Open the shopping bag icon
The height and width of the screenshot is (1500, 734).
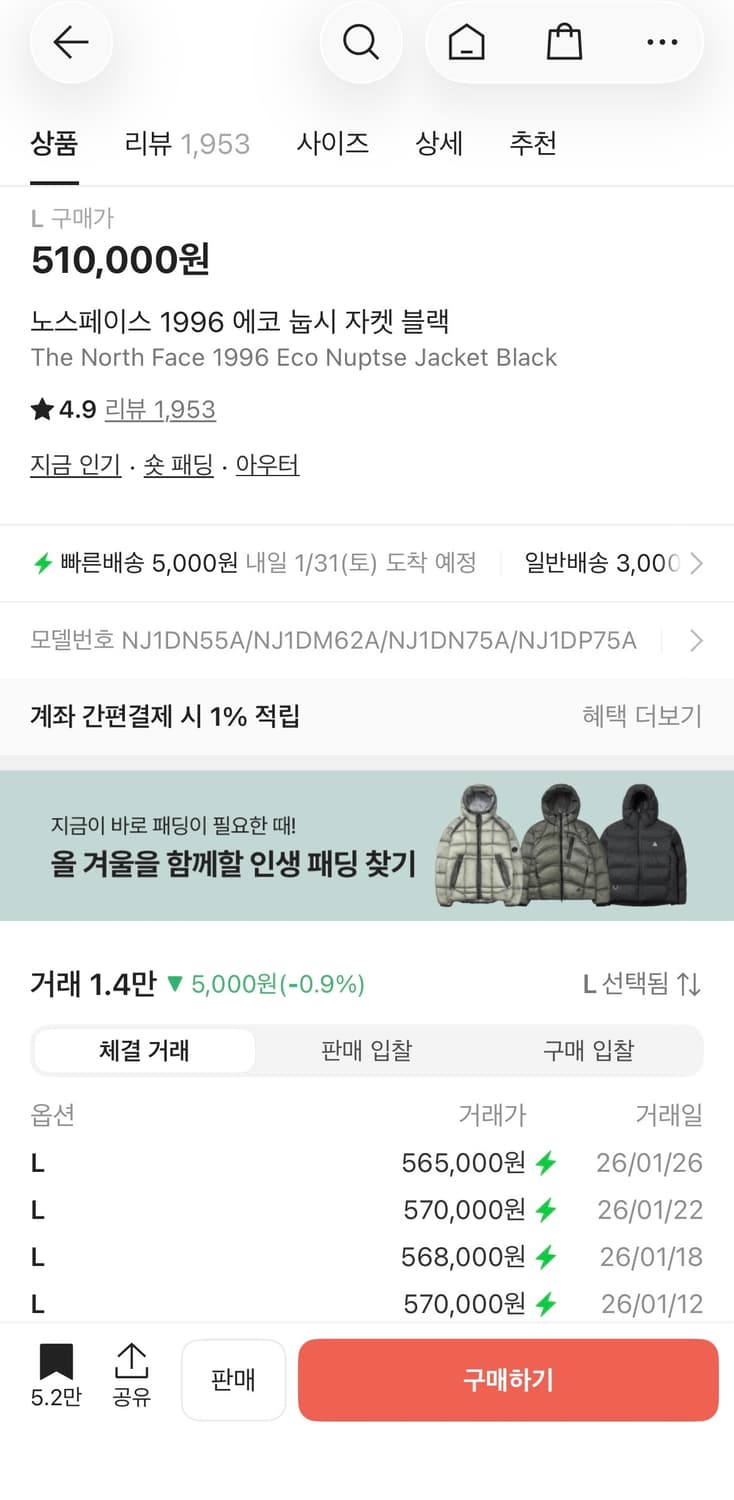[563, 42]
